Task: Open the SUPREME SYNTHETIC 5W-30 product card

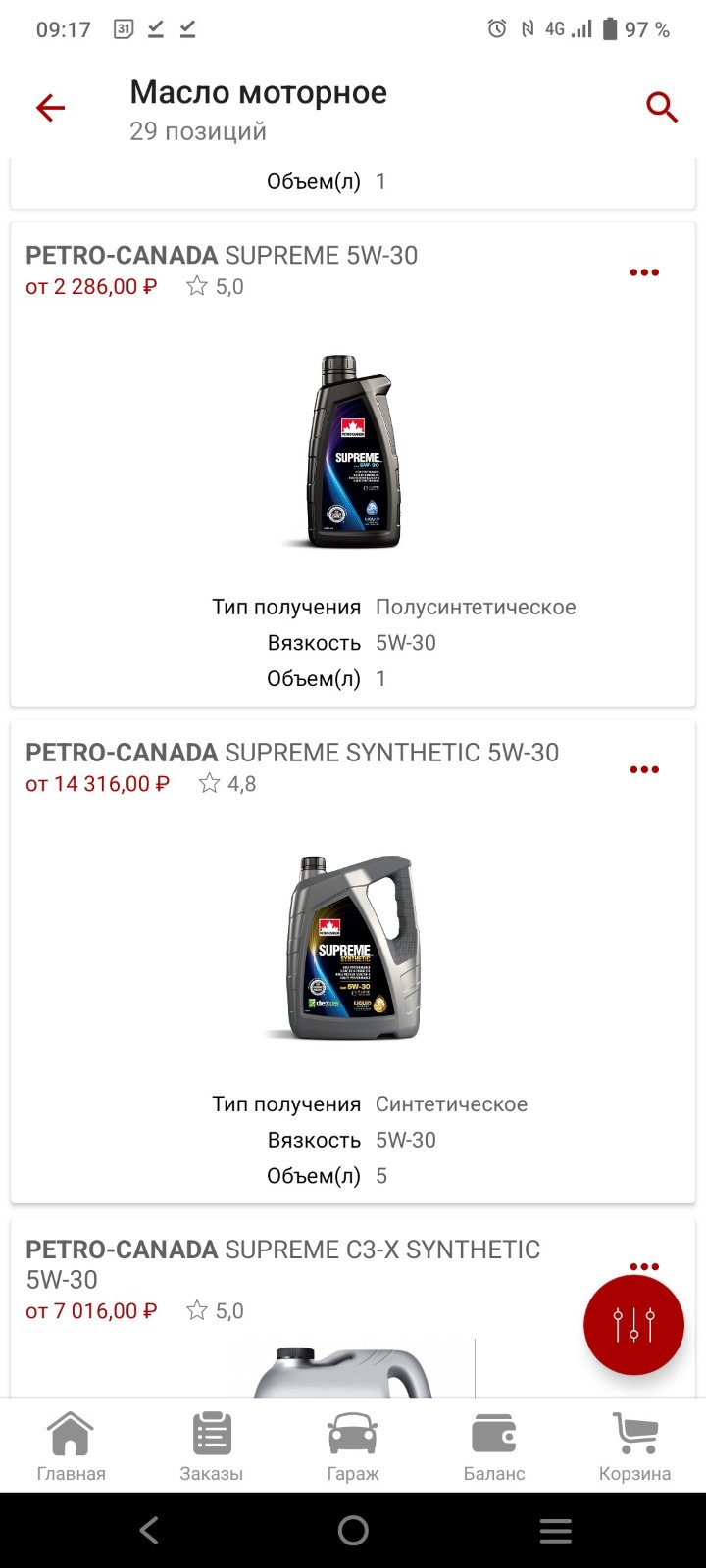Action: [353, 960]
